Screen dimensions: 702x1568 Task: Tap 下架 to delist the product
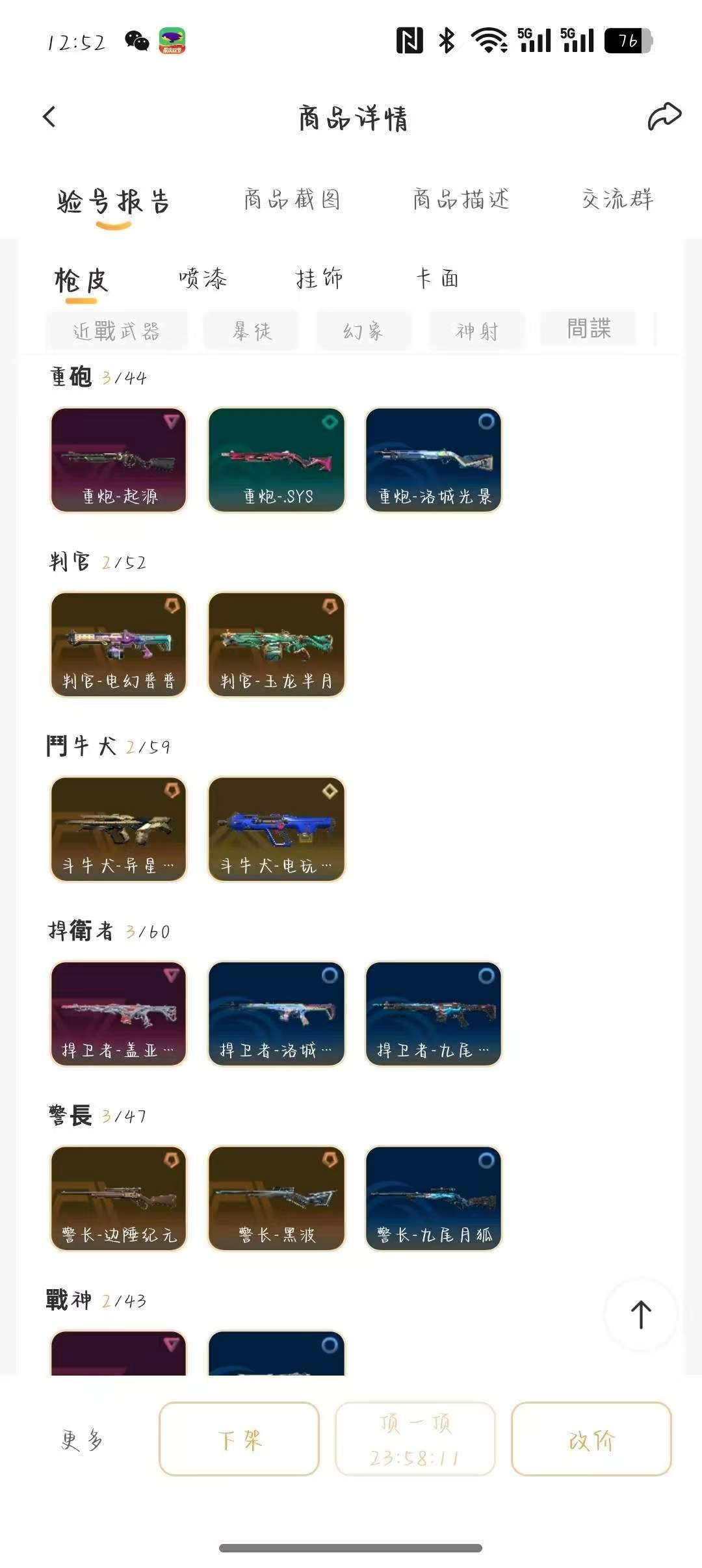pyautogui.click(x=239, y=1439)
